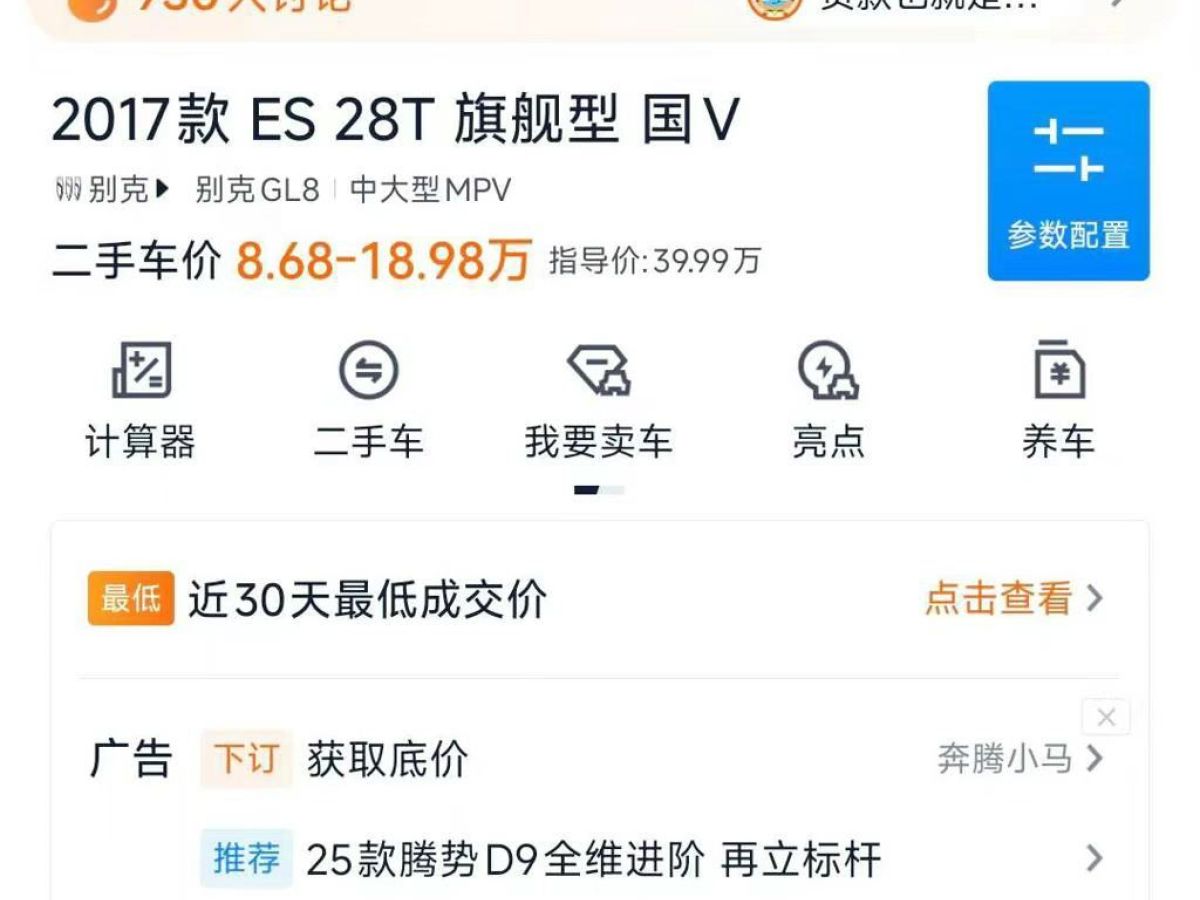Tap 点击查看 for lowest deal price
The image size is (1200, 900).
(1012, 599)
